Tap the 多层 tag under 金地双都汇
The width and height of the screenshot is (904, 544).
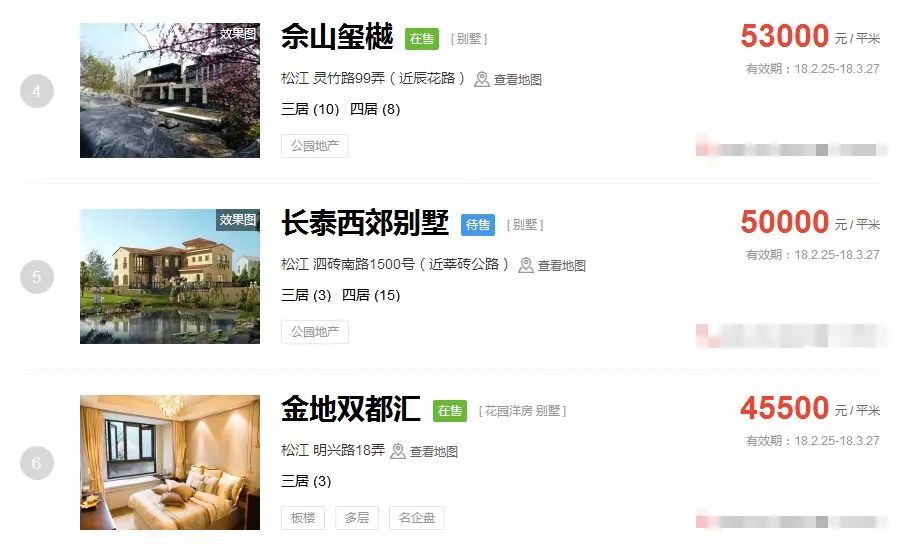[357, 518]
